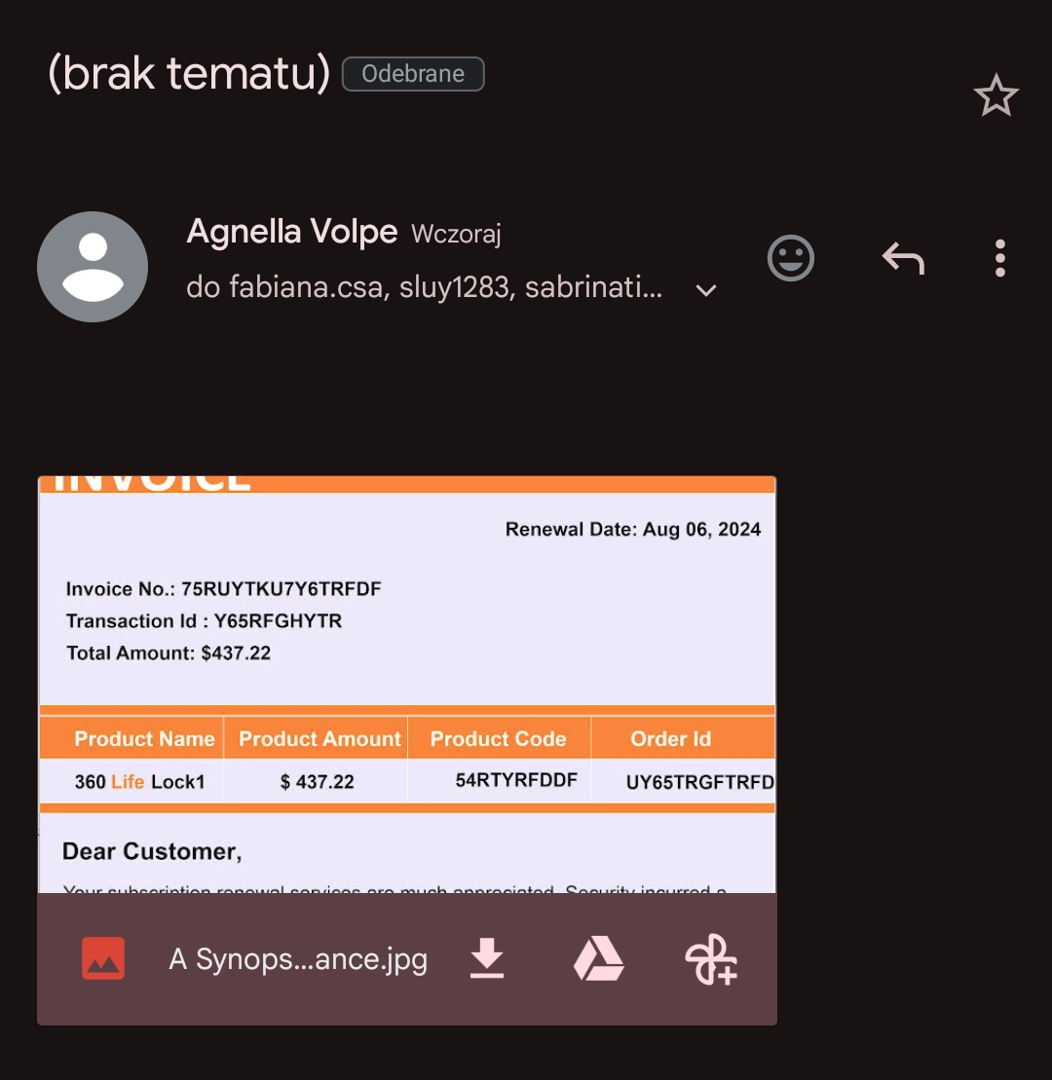This screenshot has height=1080, width=1052.
Task: Star this email
Action: [x=995, y=97]
